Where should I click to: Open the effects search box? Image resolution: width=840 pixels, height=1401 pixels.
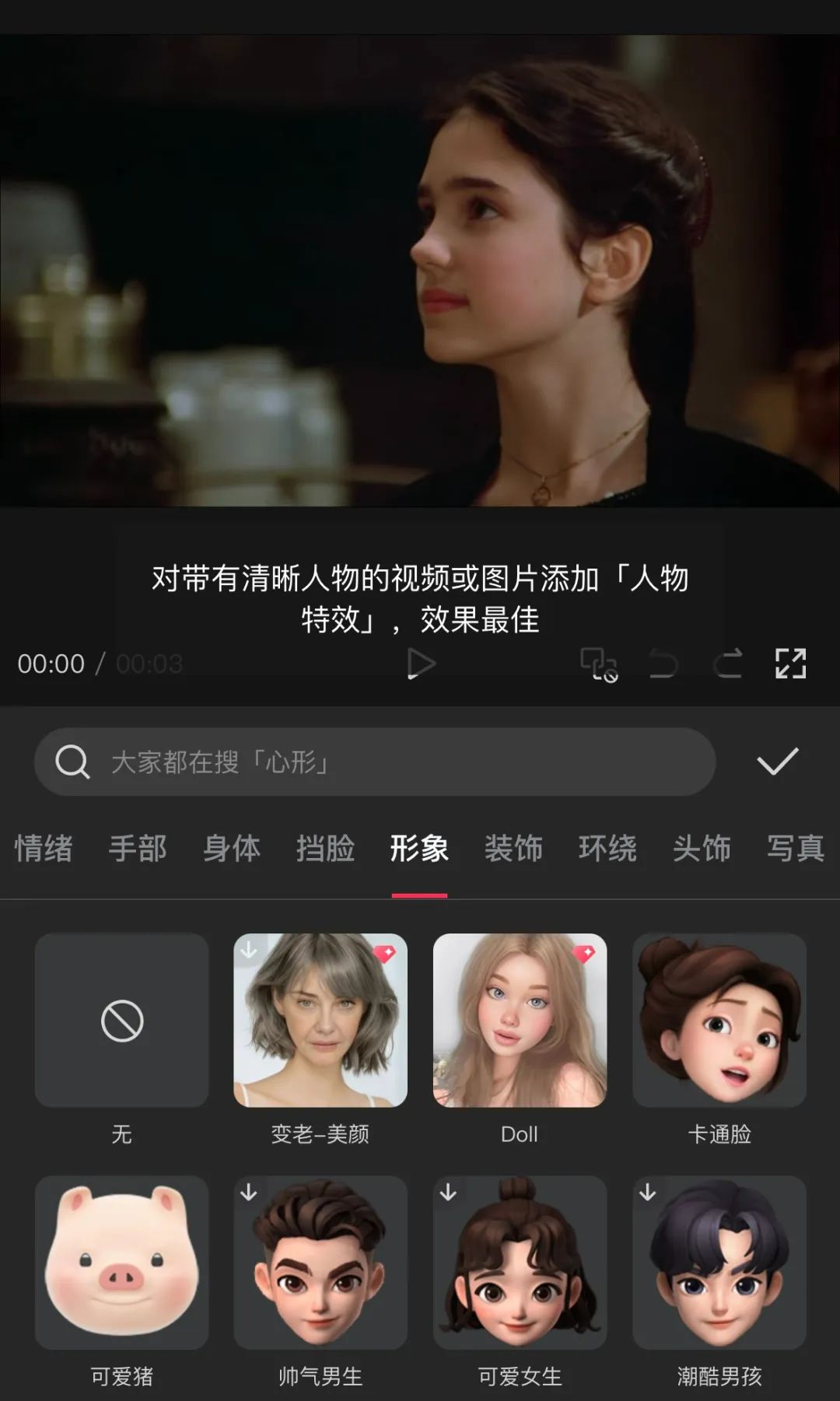pos(374,762)
